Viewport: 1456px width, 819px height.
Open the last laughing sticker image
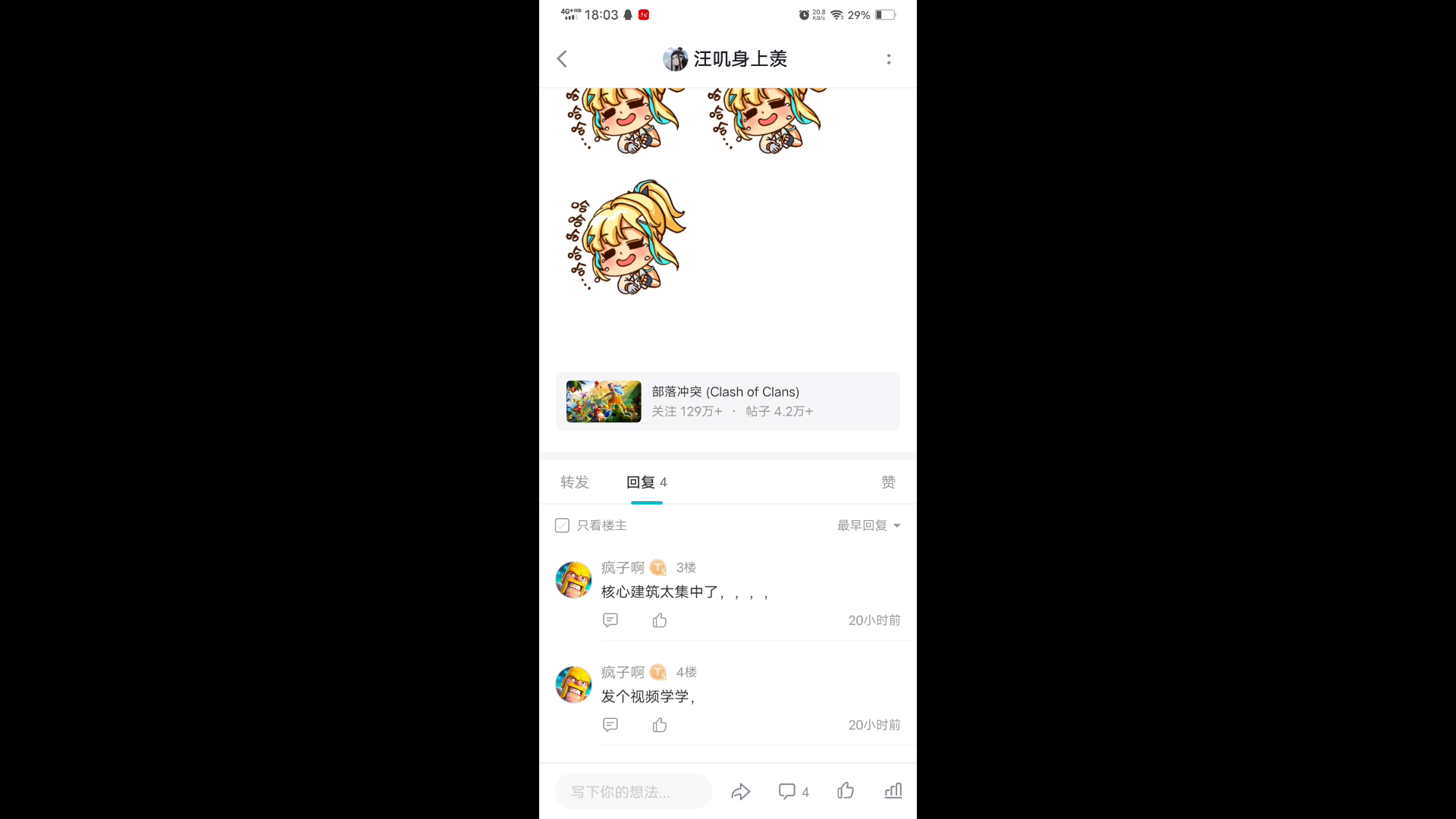(626, 237)
